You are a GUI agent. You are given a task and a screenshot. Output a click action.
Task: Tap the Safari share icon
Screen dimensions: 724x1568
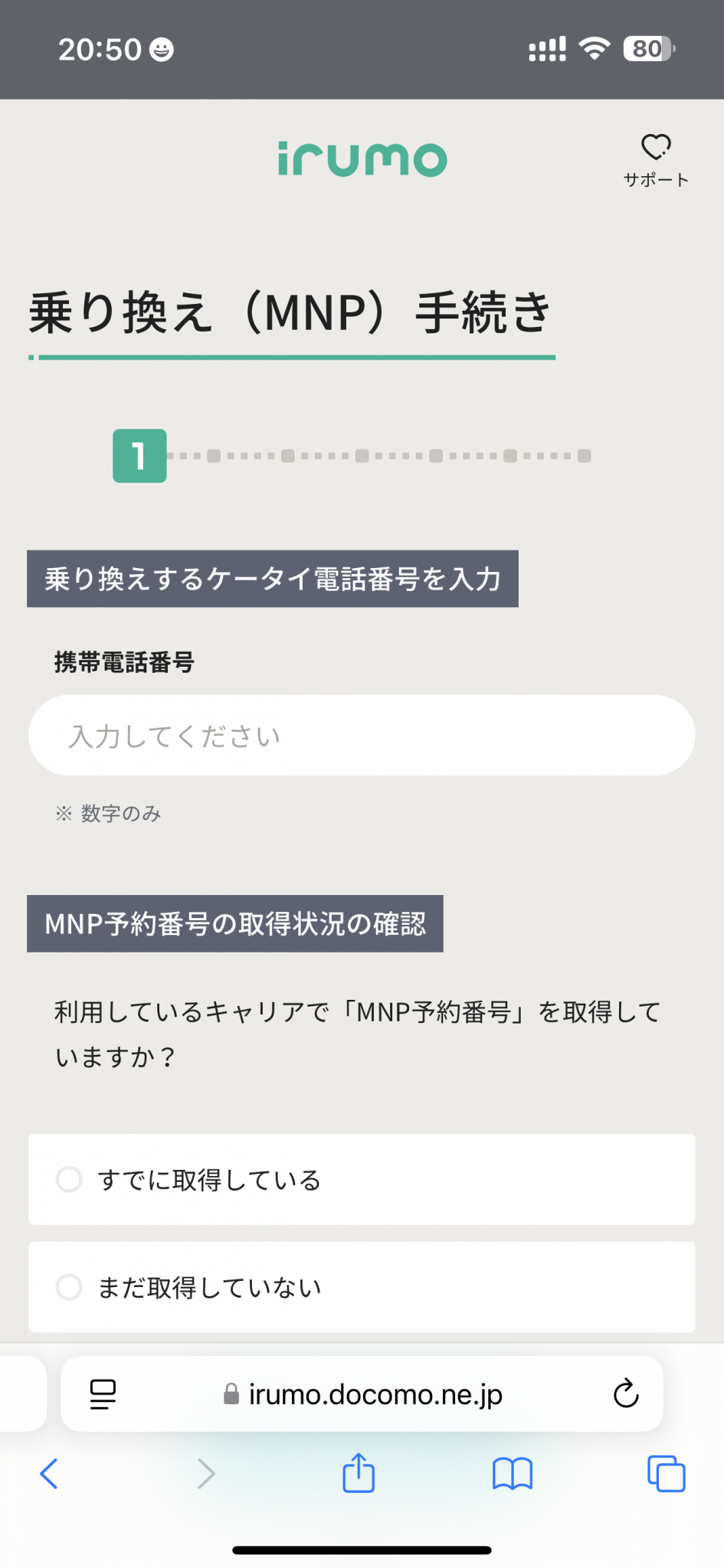(358, 1474)
